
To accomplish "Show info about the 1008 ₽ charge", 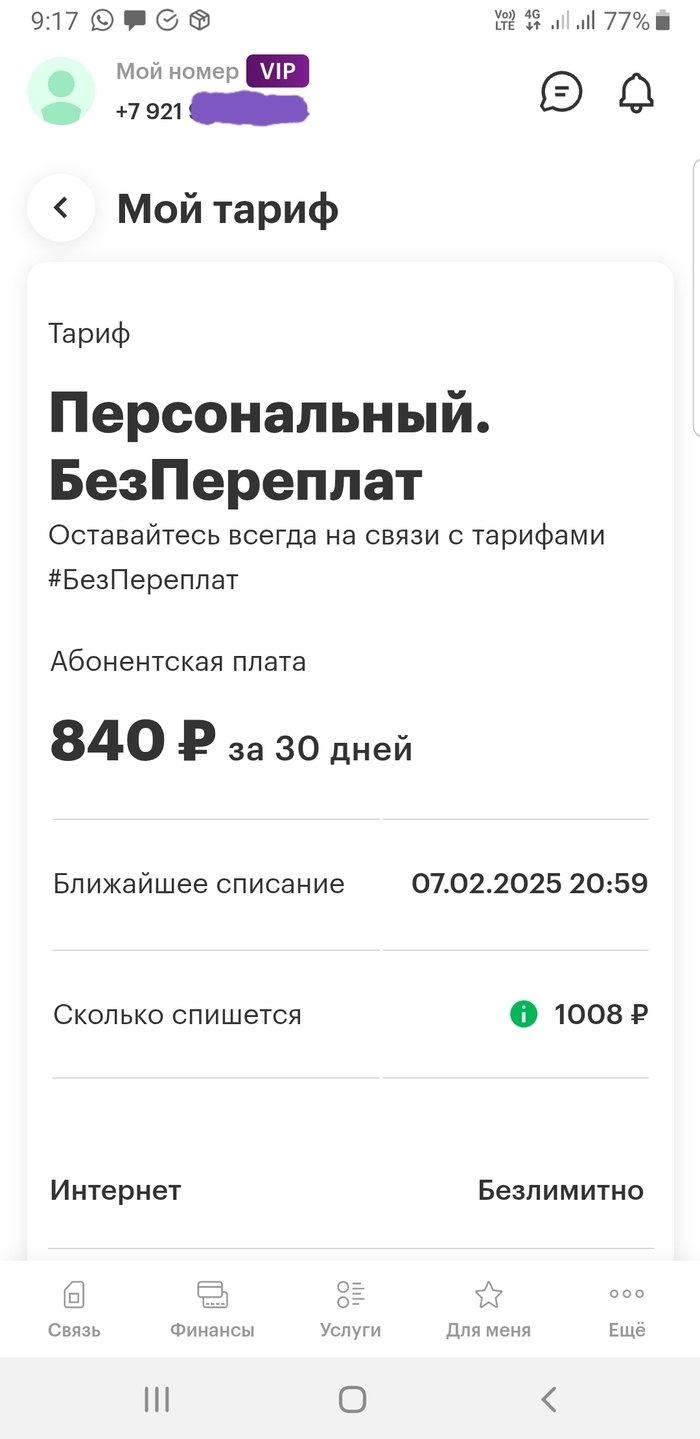I will (523, 1014).
